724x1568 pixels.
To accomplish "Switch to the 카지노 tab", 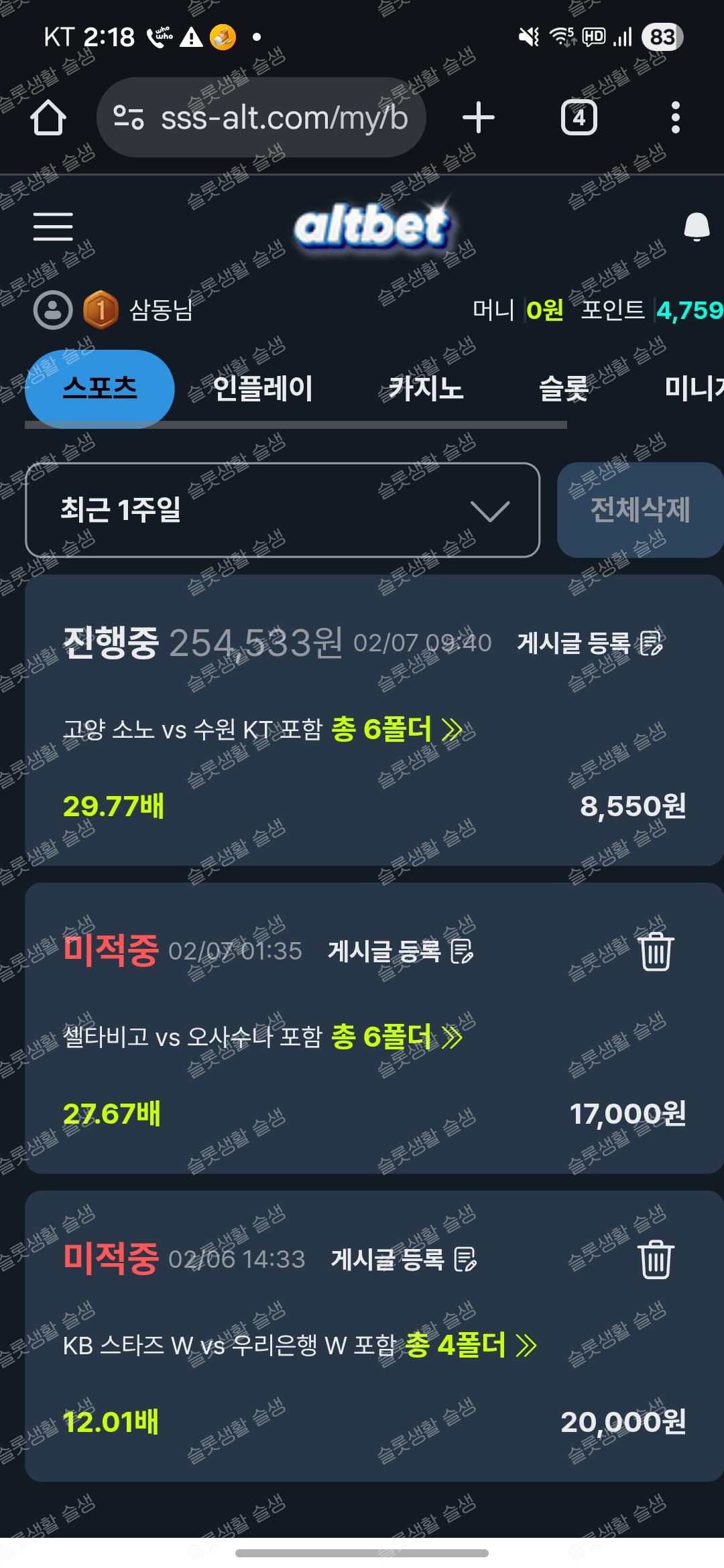I will tap(426, 389).
